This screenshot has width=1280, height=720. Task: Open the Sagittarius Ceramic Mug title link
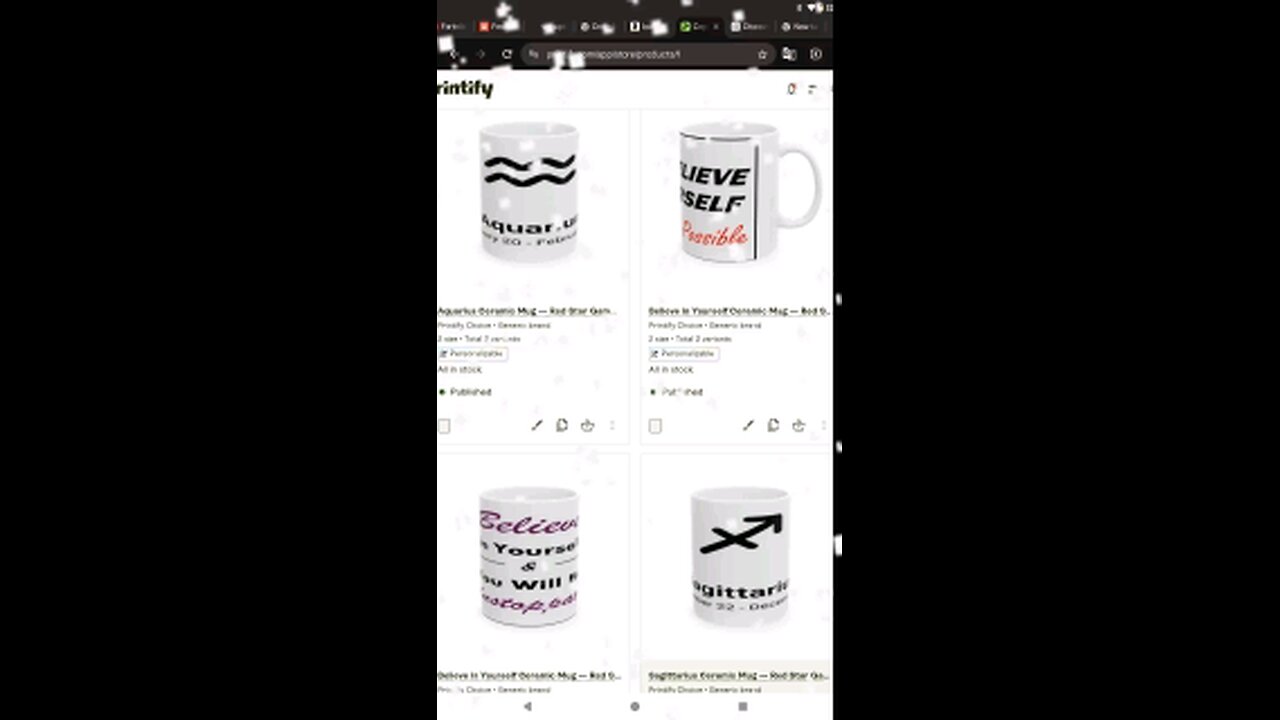(x=738, y=676)
